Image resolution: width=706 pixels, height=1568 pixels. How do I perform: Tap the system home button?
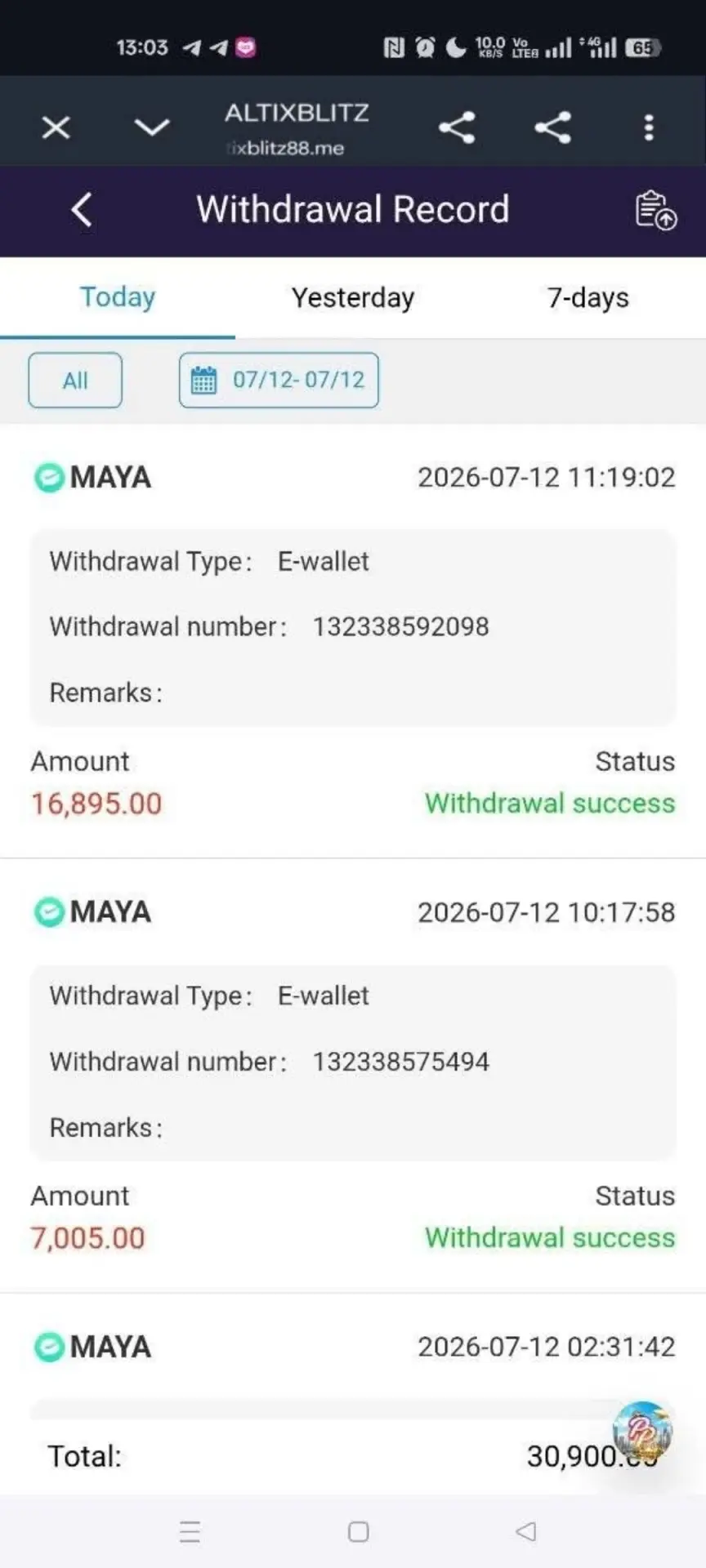coord(358,1531)
